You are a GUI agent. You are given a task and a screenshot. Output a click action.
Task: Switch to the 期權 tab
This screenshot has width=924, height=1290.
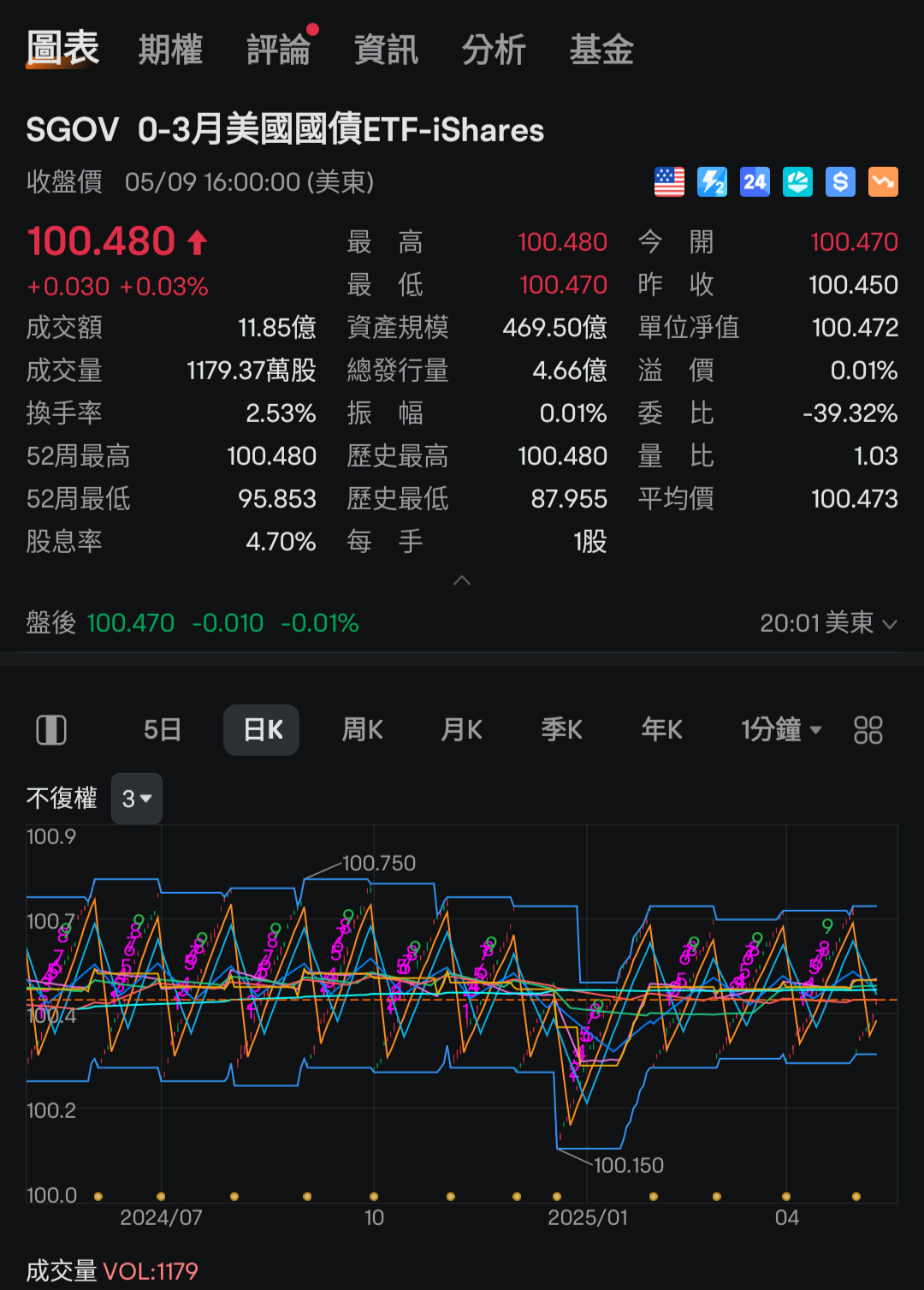point(170,50)
